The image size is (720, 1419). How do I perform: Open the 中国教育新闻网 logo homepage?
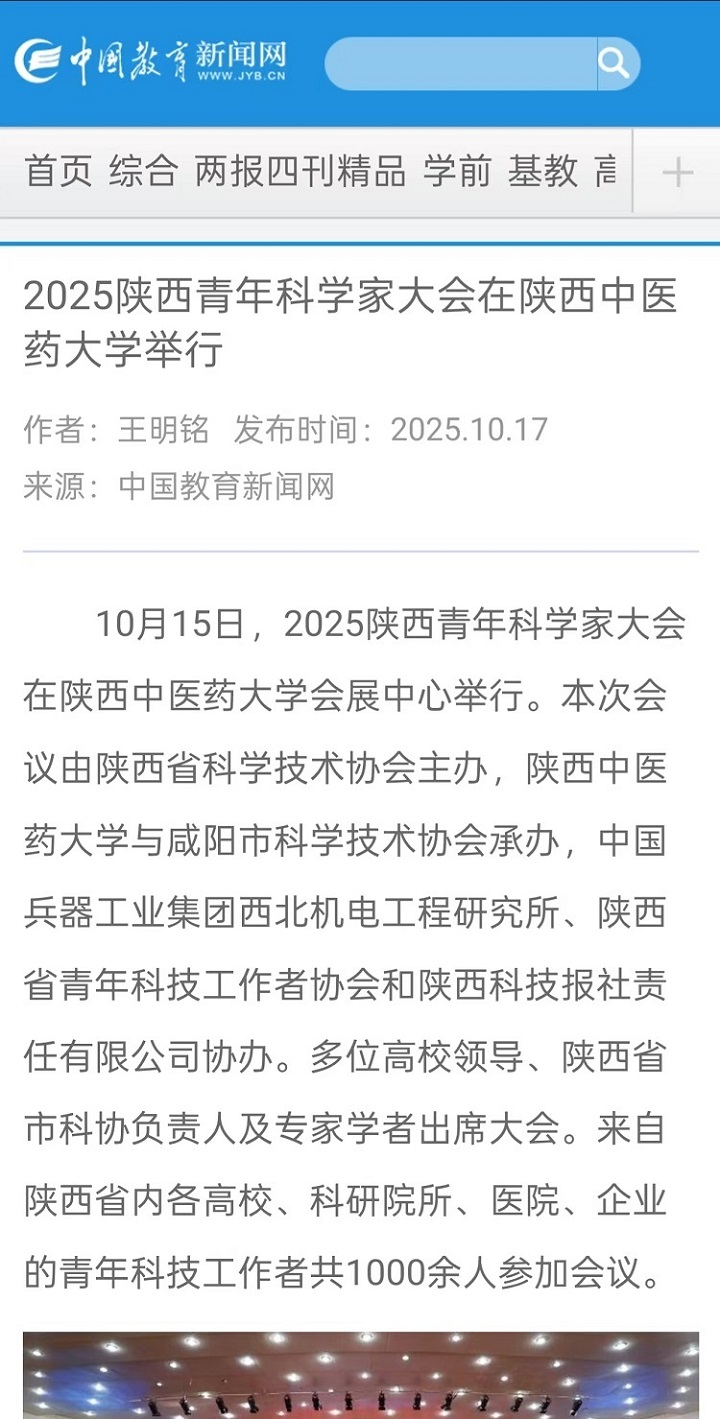pyautogui.click(x=151, y=62)
